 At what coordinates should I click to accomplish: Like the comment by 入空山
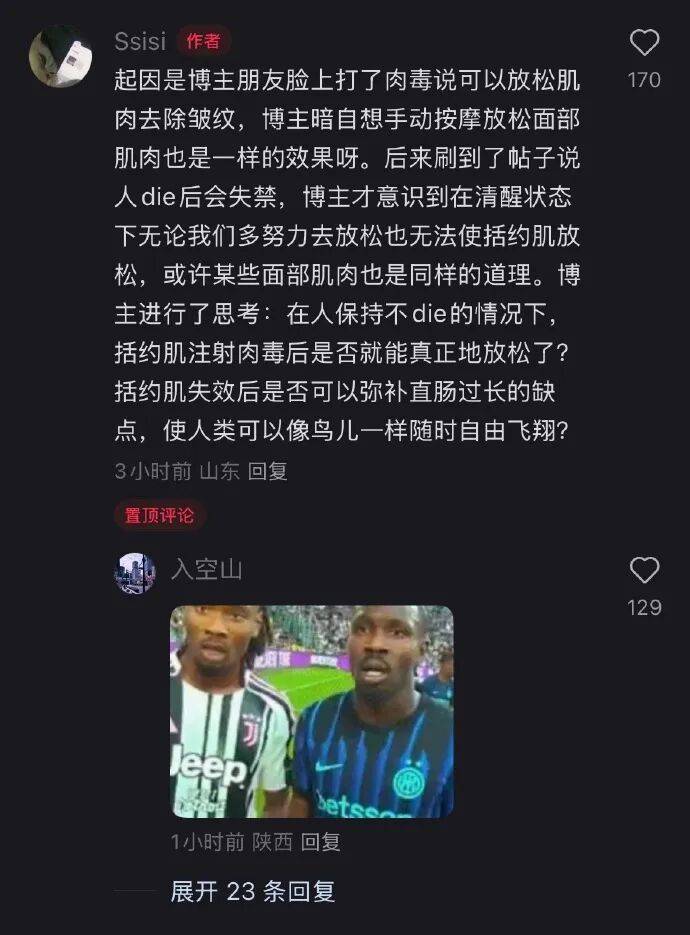645,571
